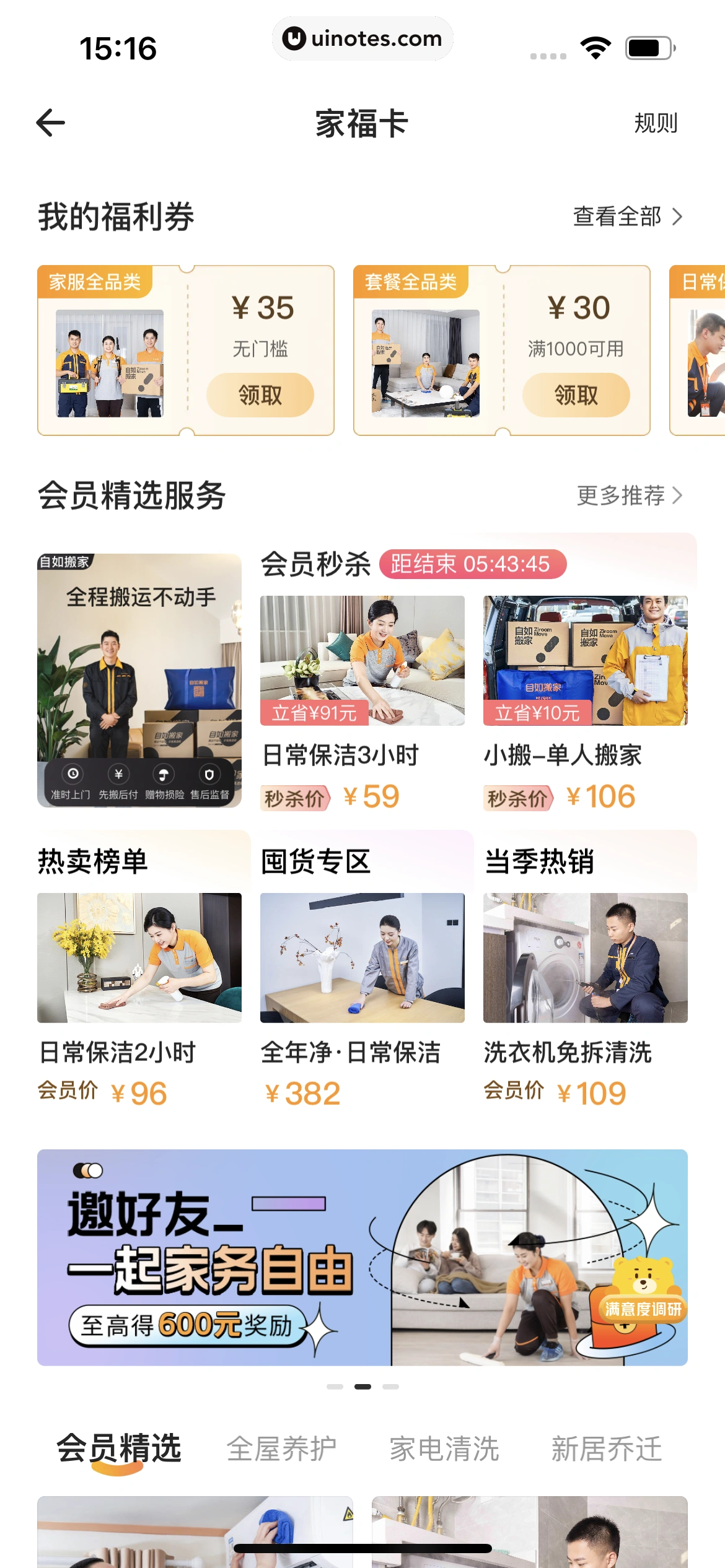Click the 售后监督 shield icon
The width and height of the screenshot is (725, 1568).
pos(209,775)
